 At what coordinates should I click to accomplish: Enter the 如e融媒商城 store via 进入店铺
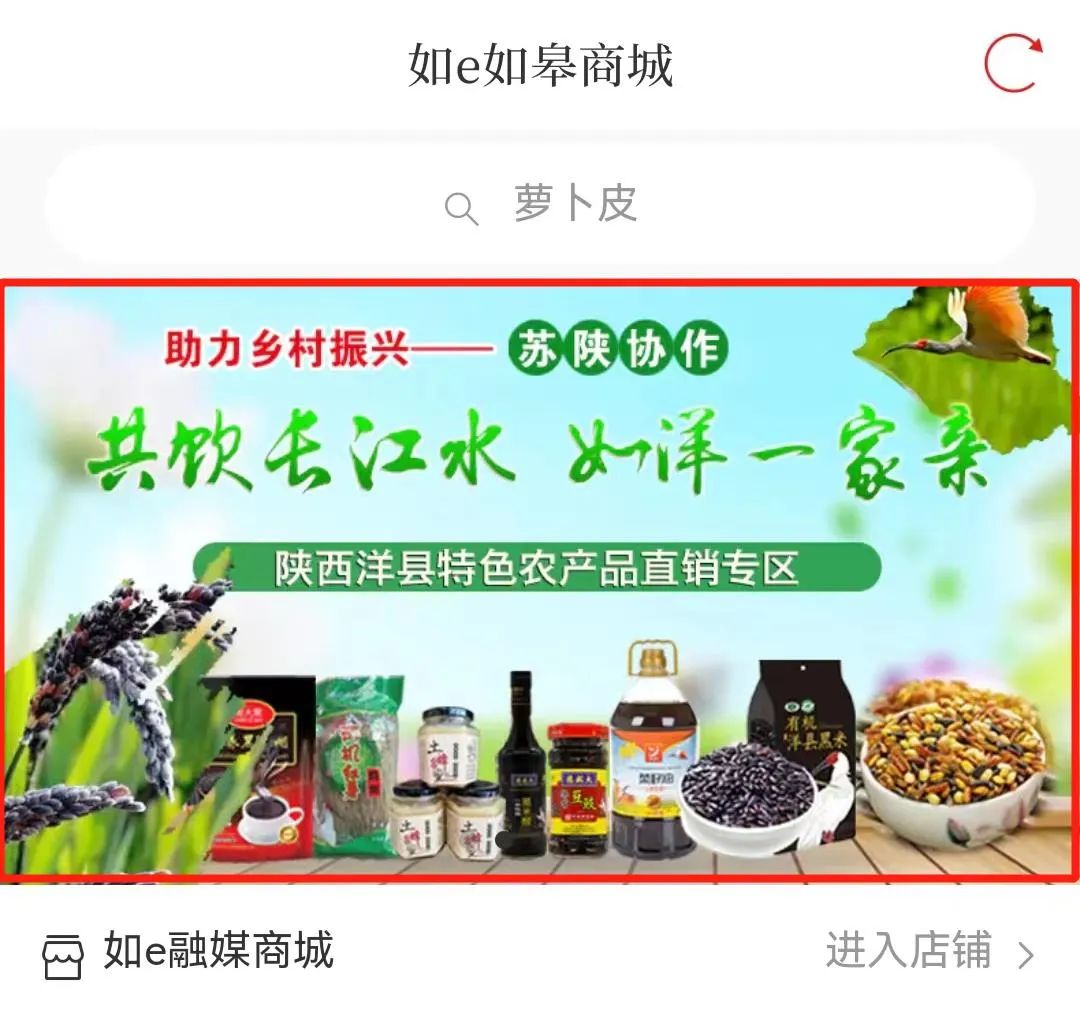(x=928, y=951)
